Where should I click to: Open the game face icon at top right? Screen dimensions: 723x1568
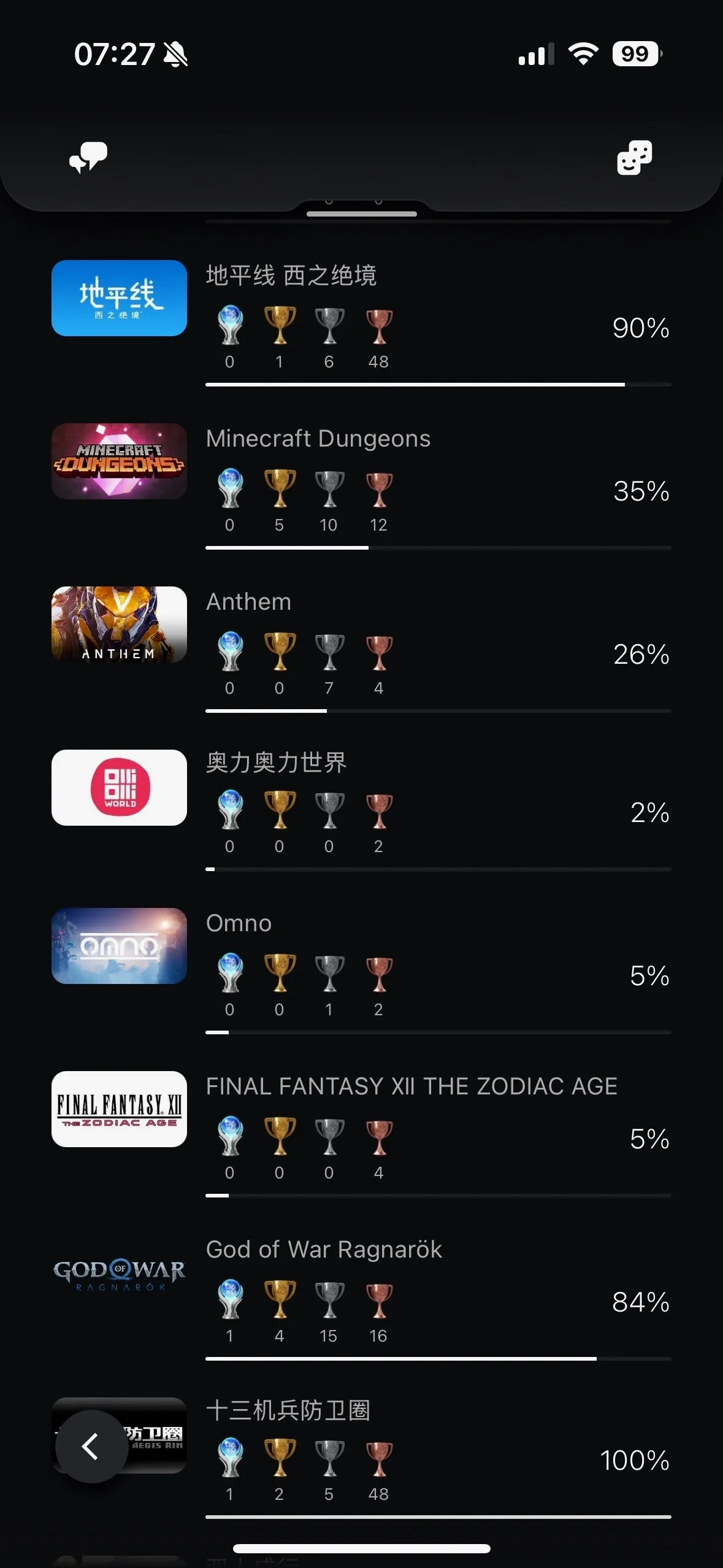pyautogui.click(x=634, y=158)
